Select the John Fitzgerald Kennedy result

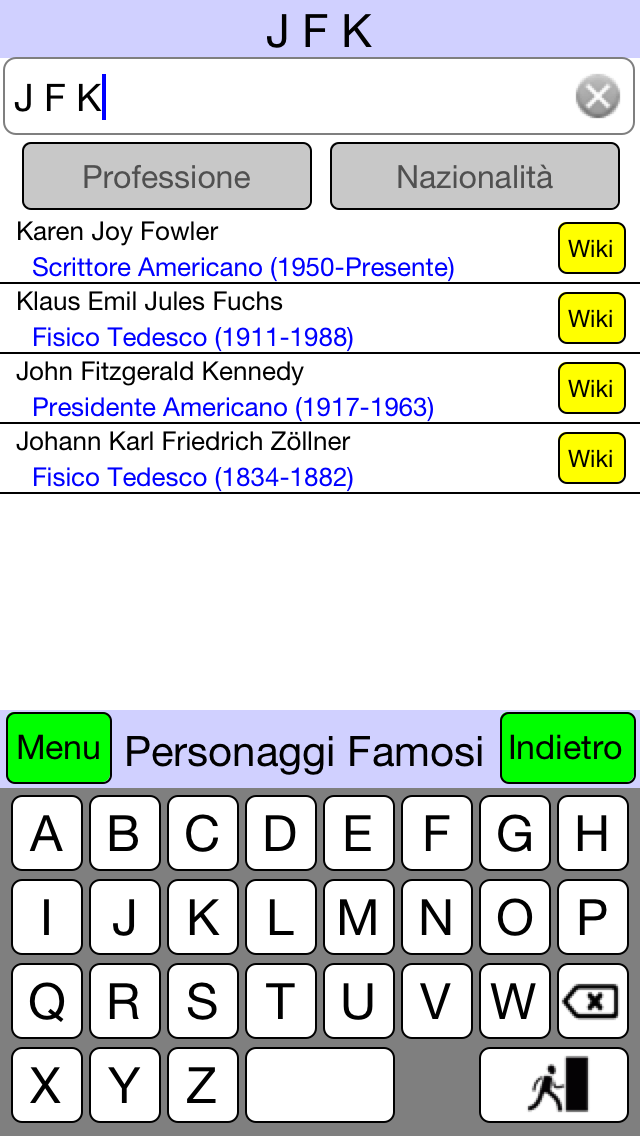coord(275,388)
